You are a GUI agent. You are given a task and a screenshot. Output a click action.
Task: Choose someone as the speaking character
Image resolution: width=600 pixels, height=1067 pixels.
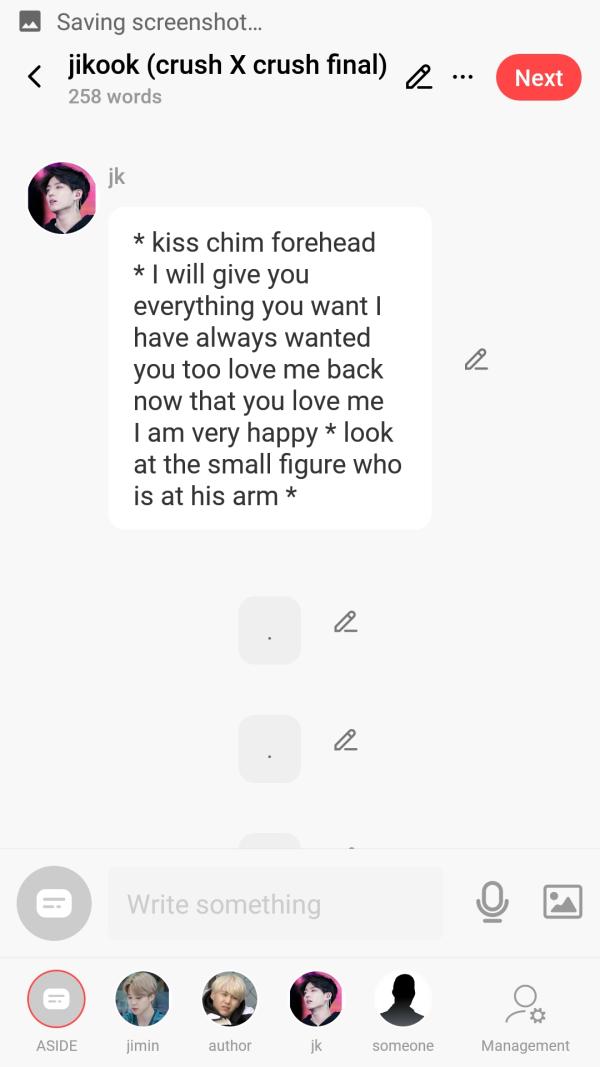pyautogui.click(x=403, y=999)
